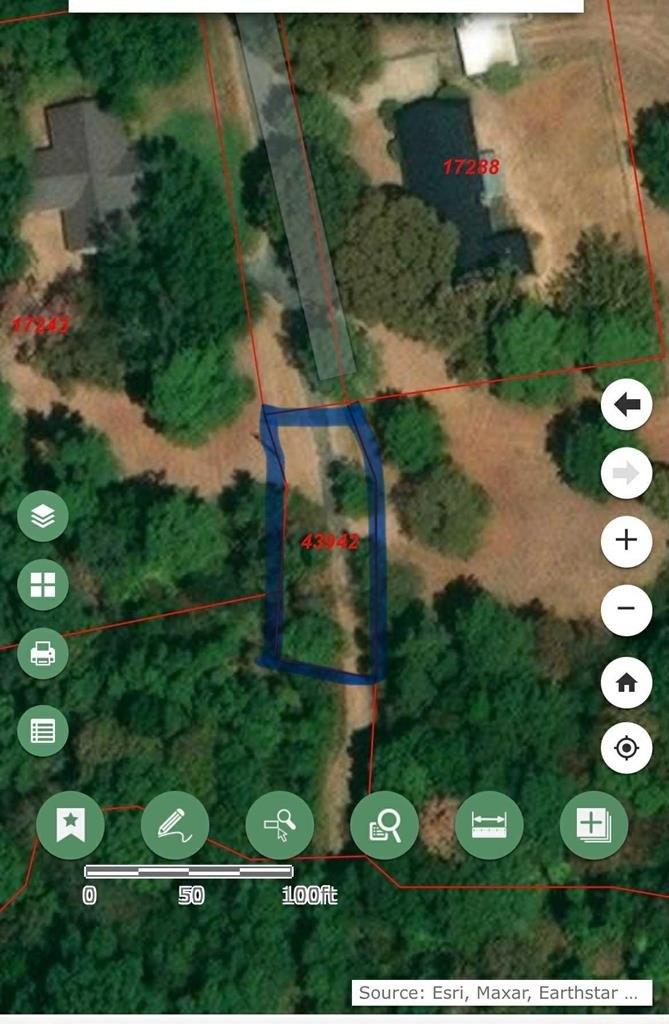
Task: Open the map layers list
Action: point(43,517)
